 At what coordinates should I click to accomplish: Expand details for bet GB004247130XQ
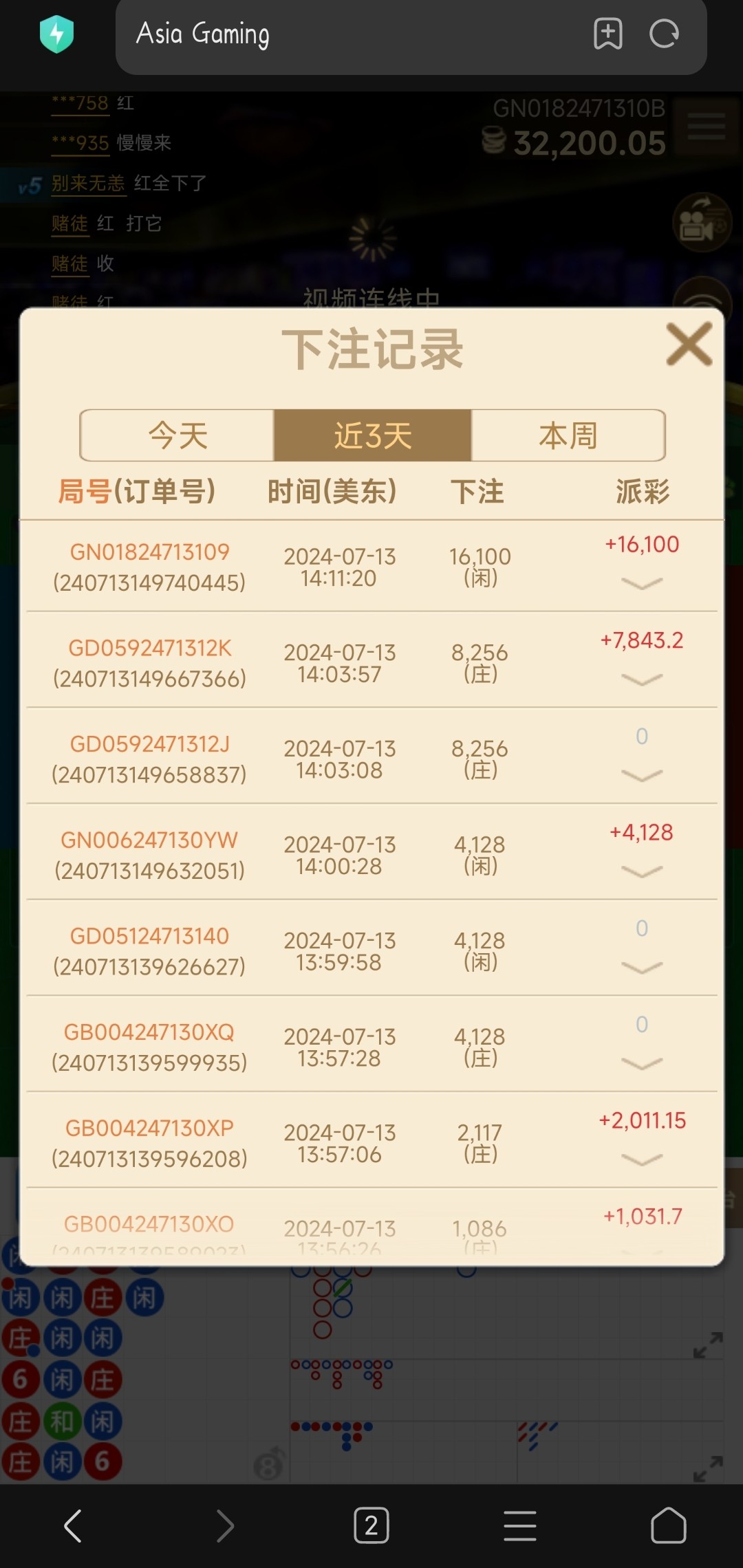click(641, 1064)
